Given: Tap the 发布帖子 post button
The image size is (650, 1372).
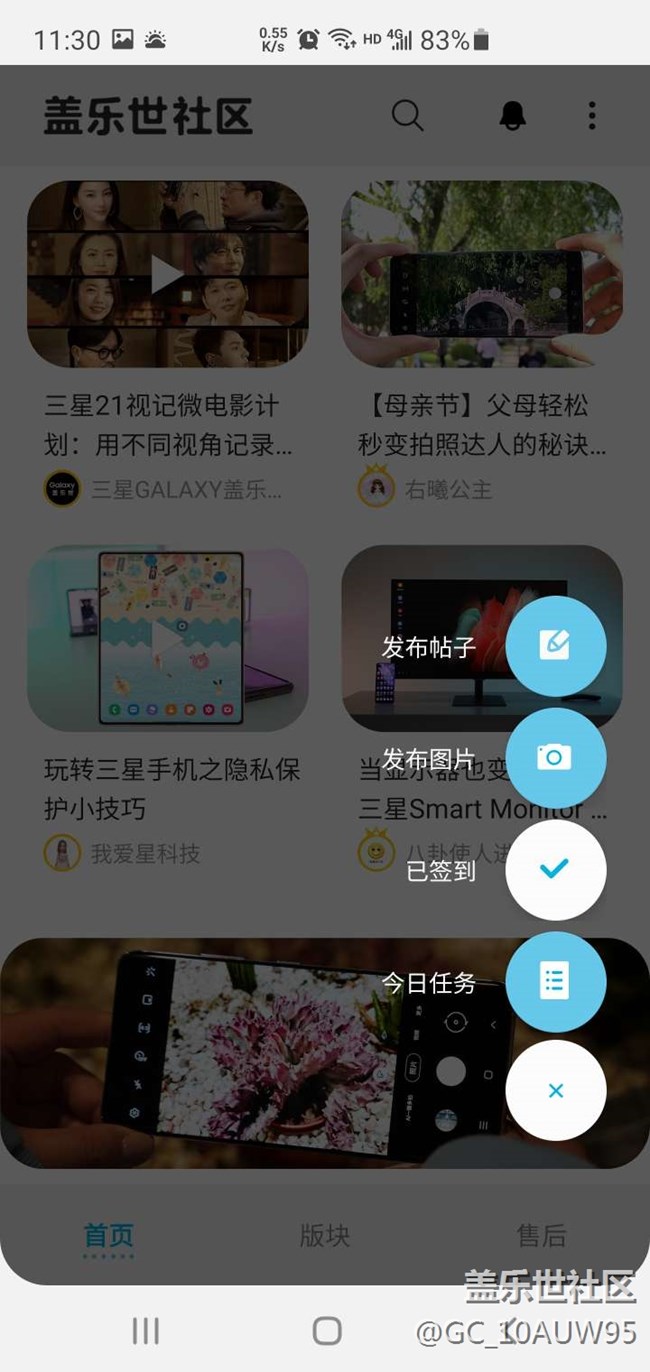Looking at the screenshot, I should coord(555,645).
